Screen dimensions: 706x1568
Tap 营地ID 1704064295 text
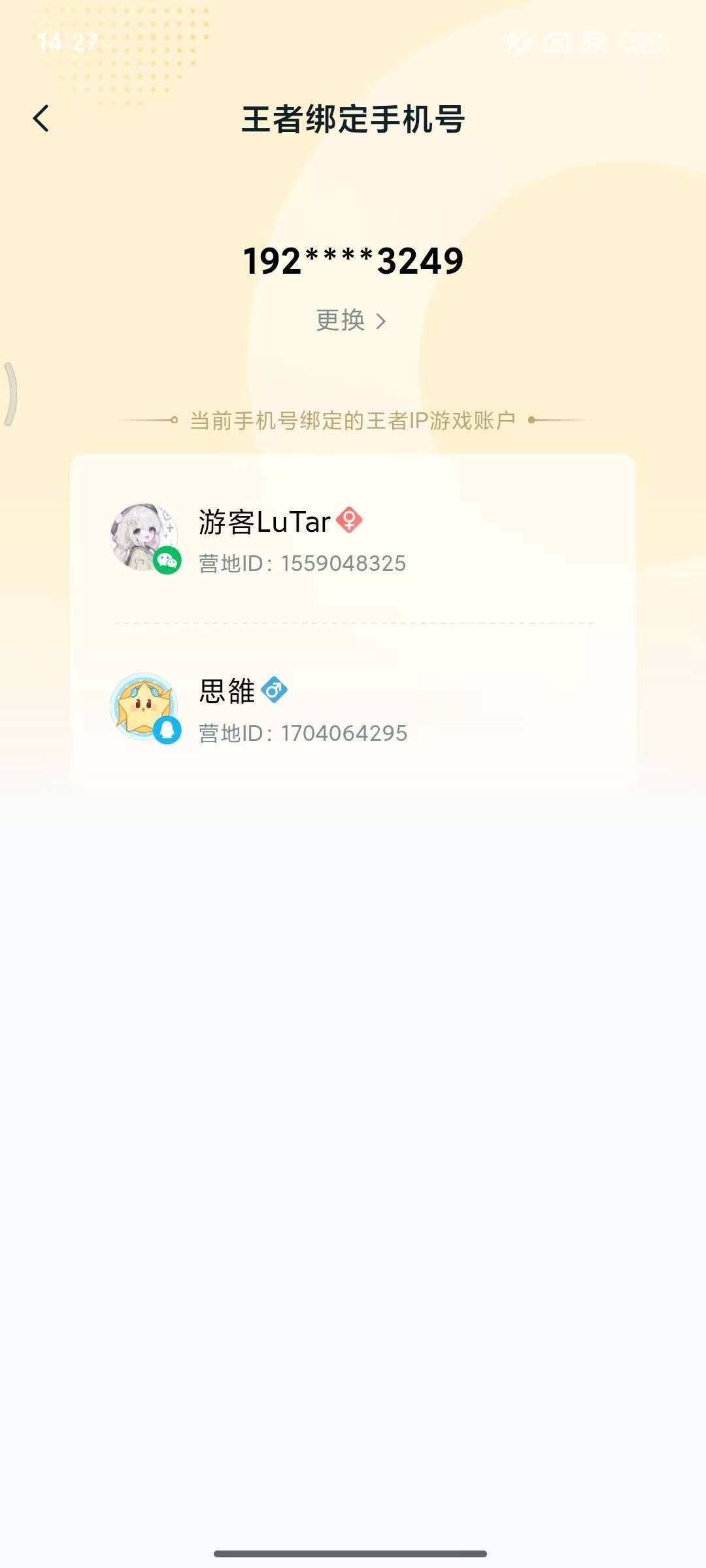[301, 734]
